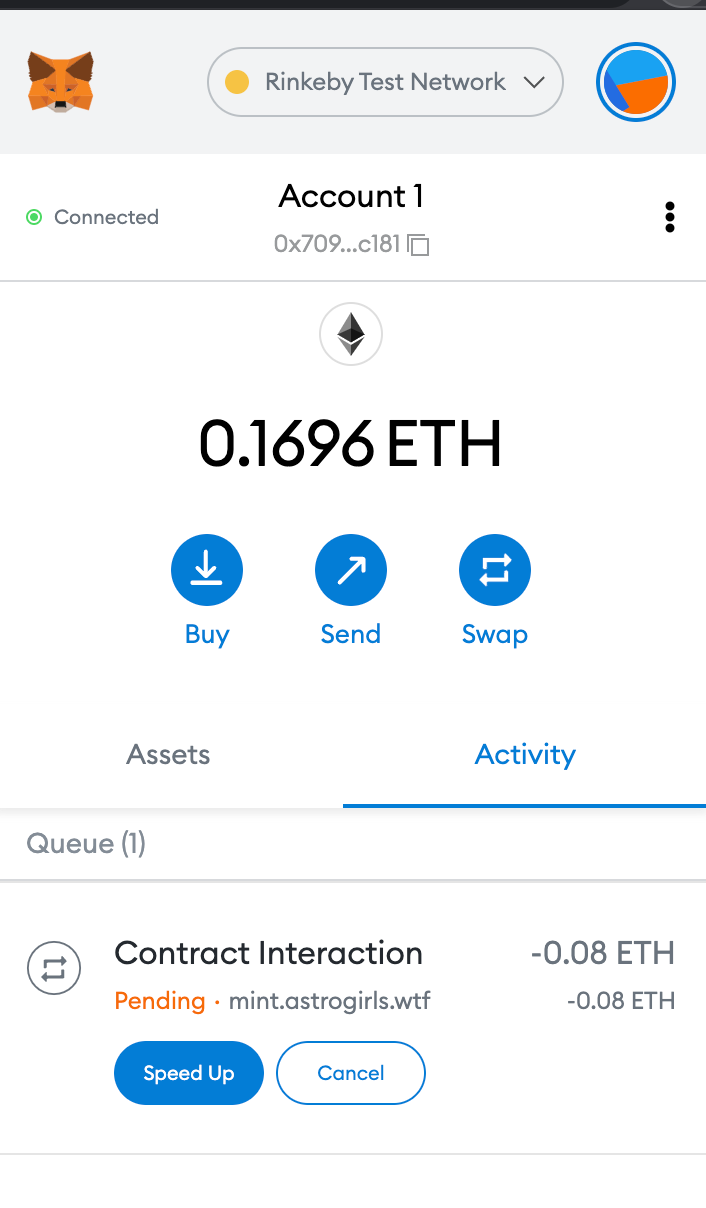
Task: Cancel the pending transaction
Action: [x=351, y=1073]
